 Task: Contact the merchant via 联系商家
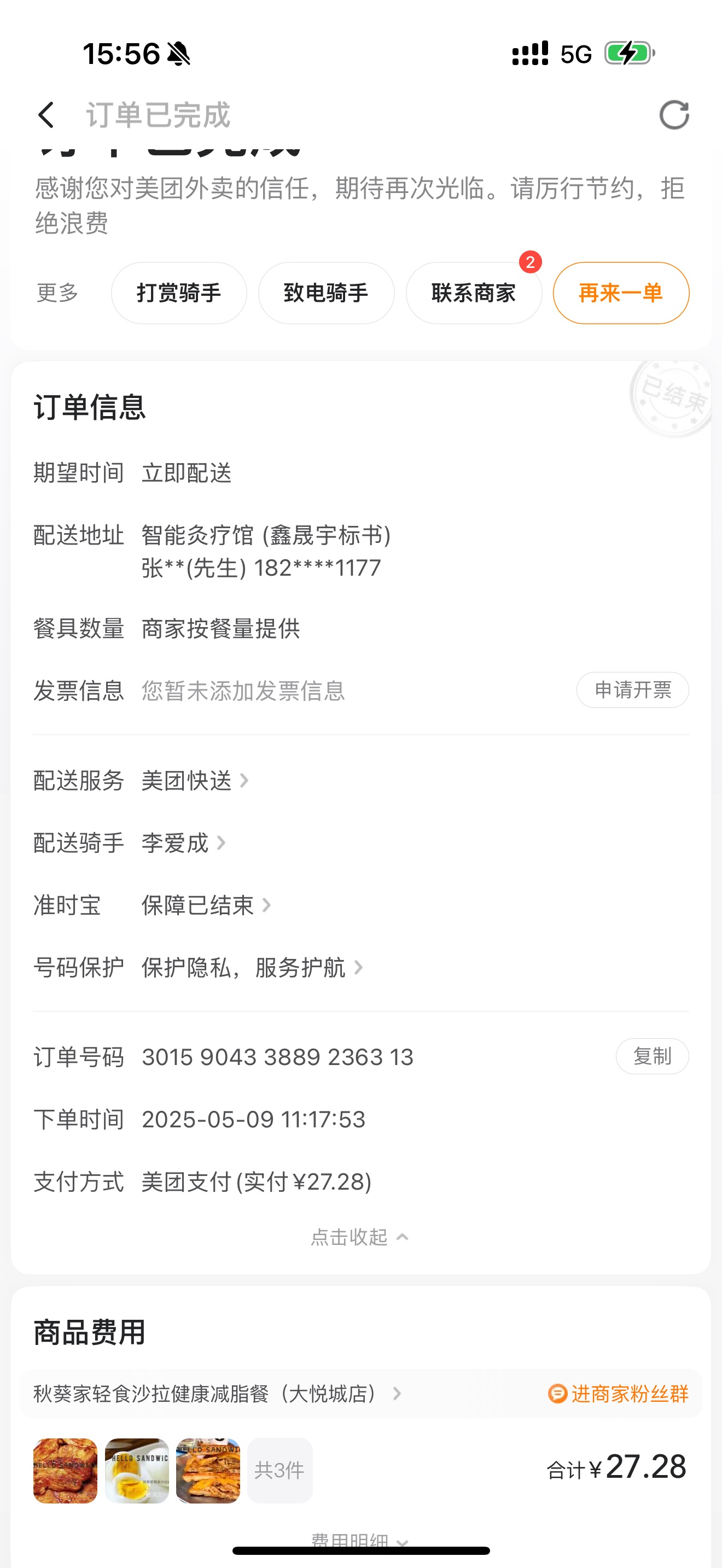[x=473, y=293]
